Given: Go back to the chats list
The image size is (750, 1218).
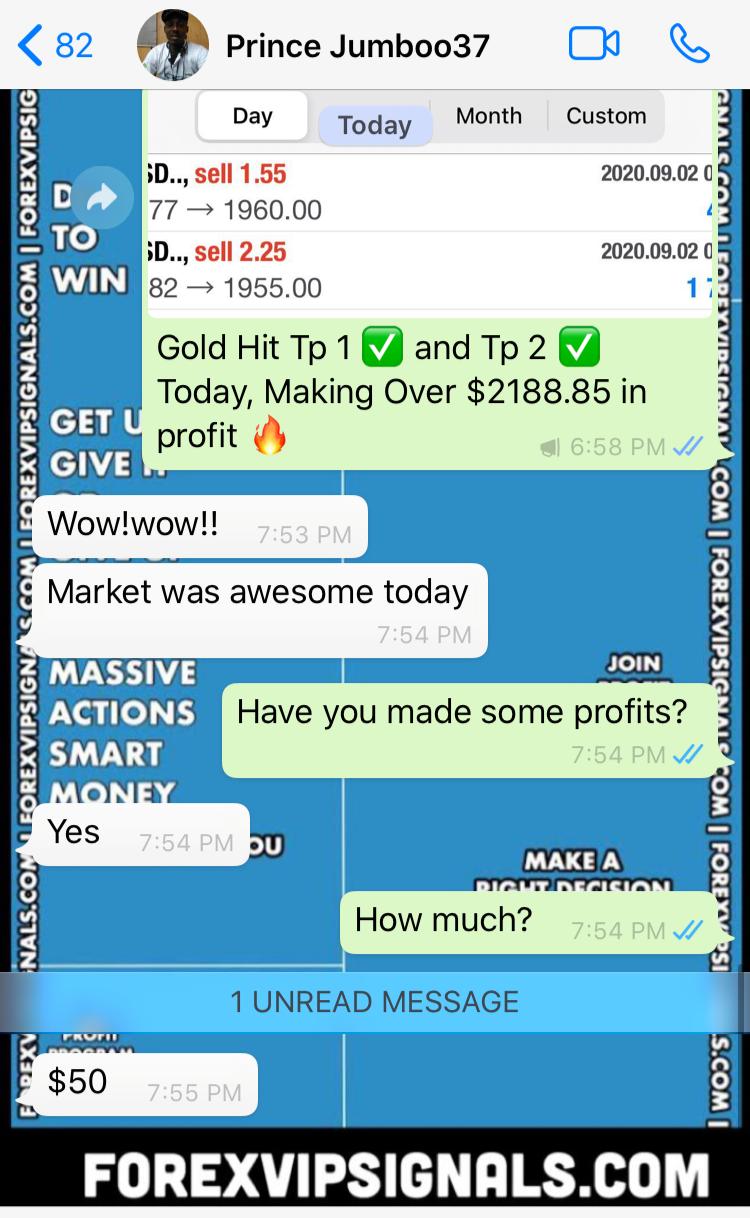Looking at the screenshot, I should click(55, 45).
